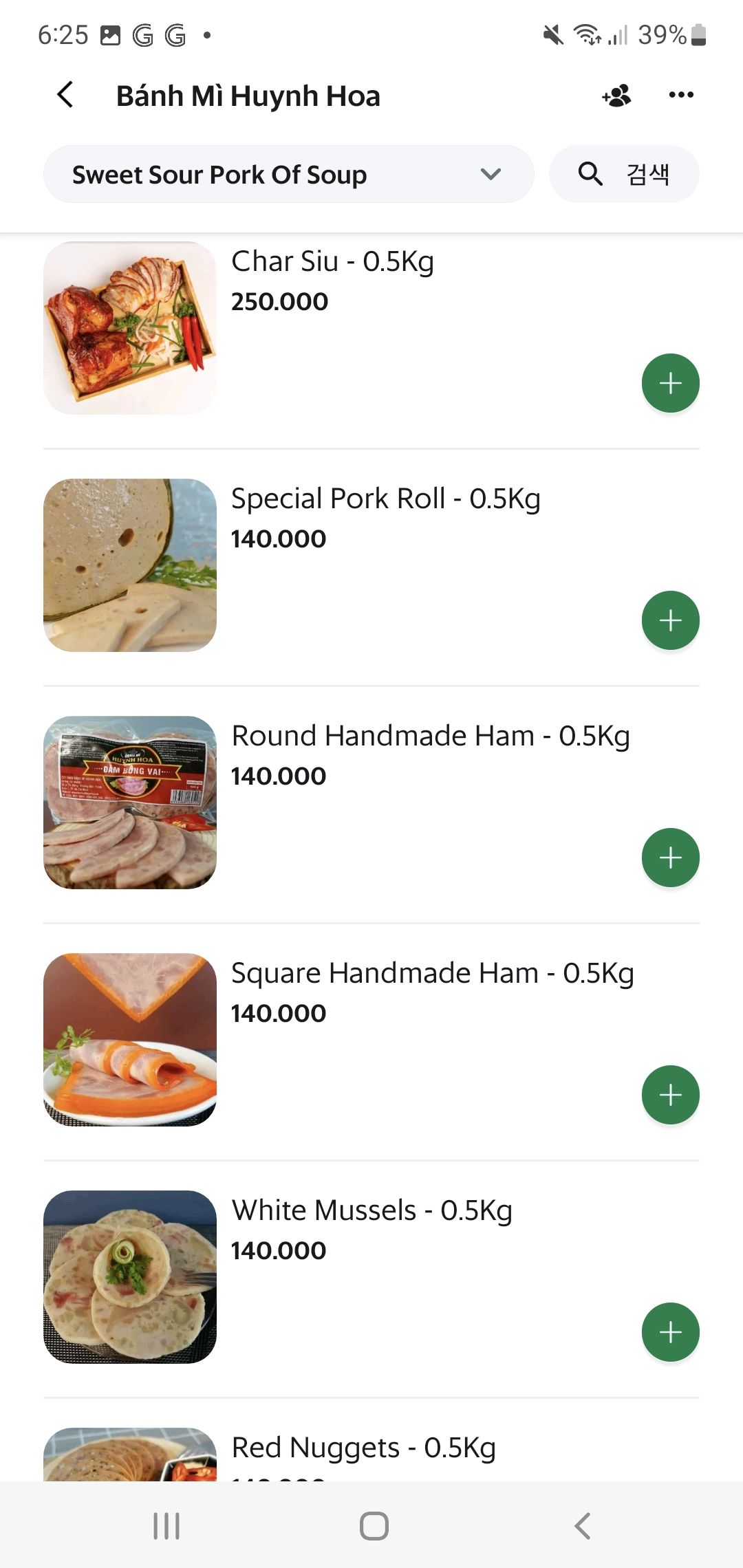
Task: Expand the Sweet Sour Pork Of Soup dropdown
Action: click(x=289, y=174)
